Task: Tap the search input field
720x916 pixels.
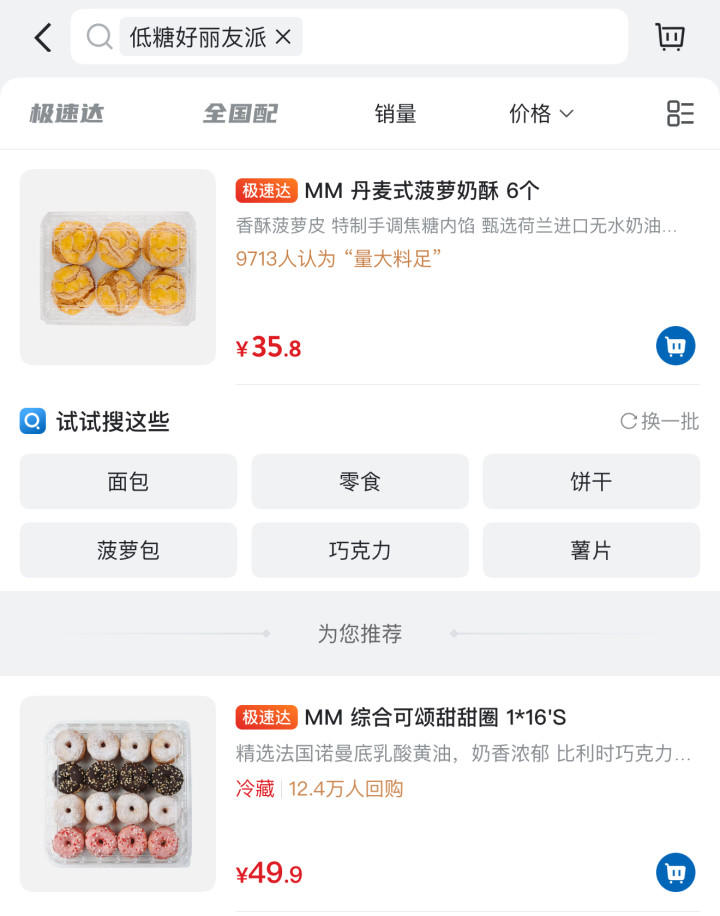Action: tap(460, 37)
